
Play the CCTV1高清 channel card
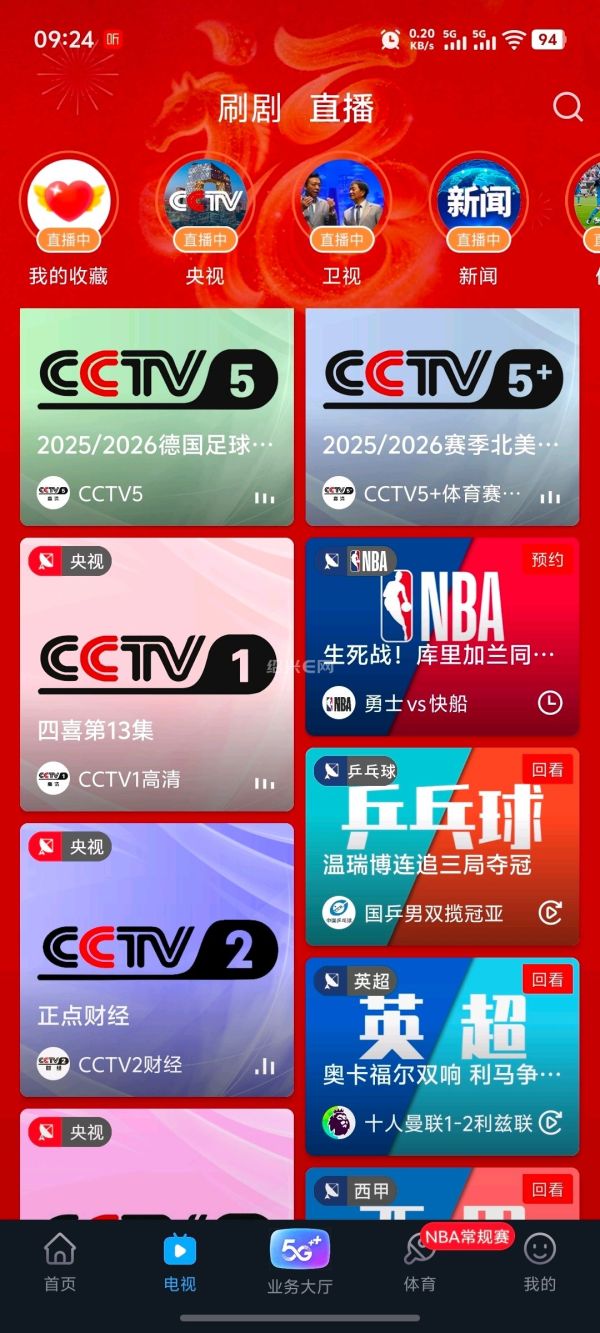[157, 674]
